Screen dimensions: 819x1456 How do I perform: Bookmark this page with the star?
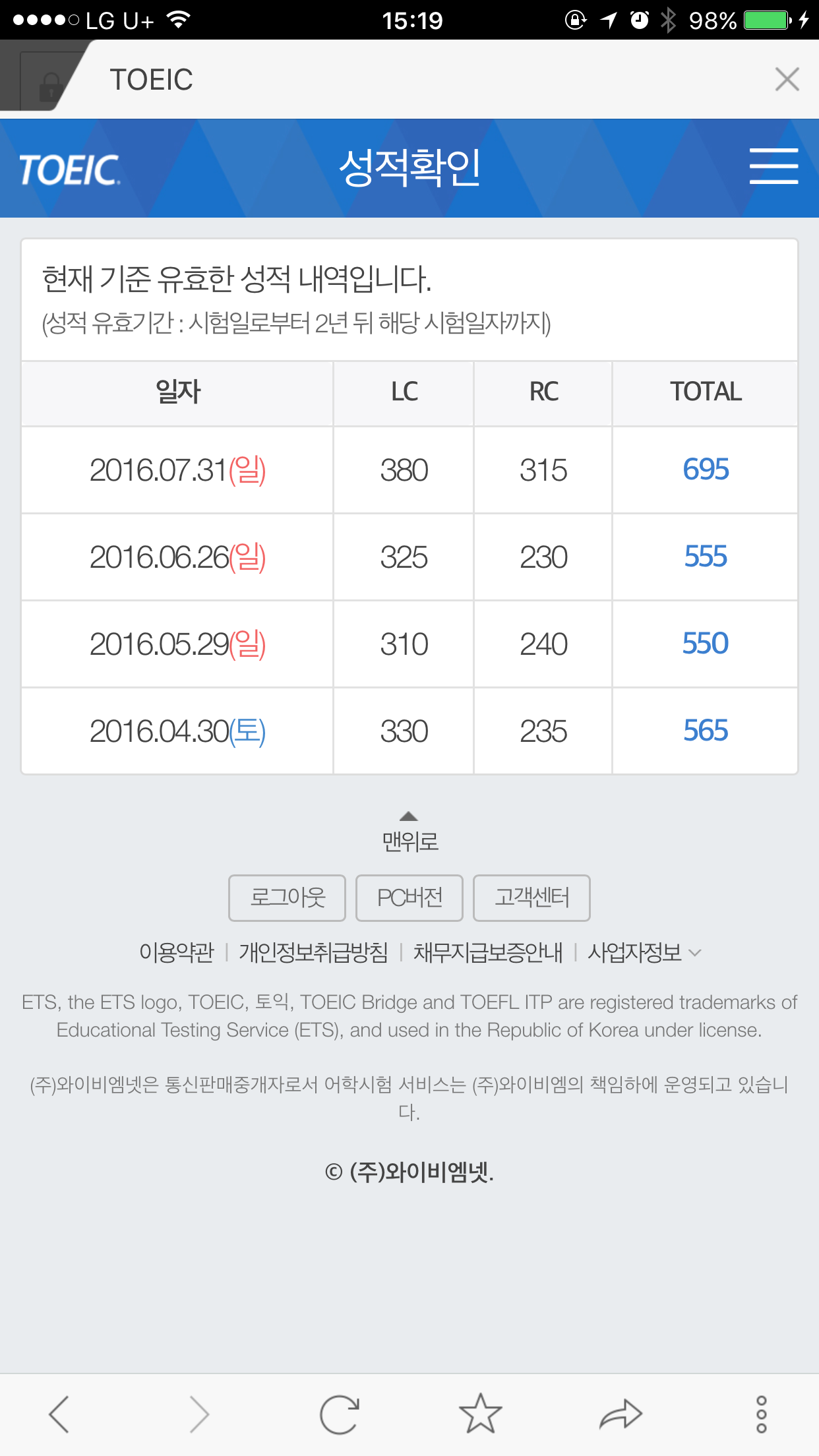[480, 1413]
